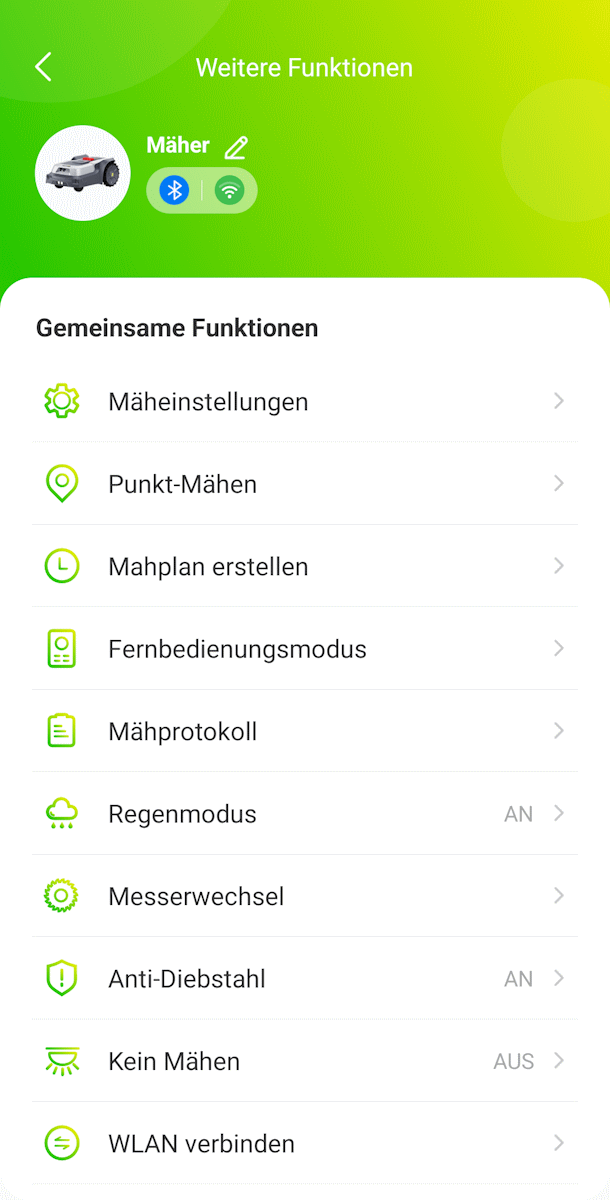Go back using the top-left arrow
Viewport: 610px width, 1200px height.
click(x=43, y=67)
